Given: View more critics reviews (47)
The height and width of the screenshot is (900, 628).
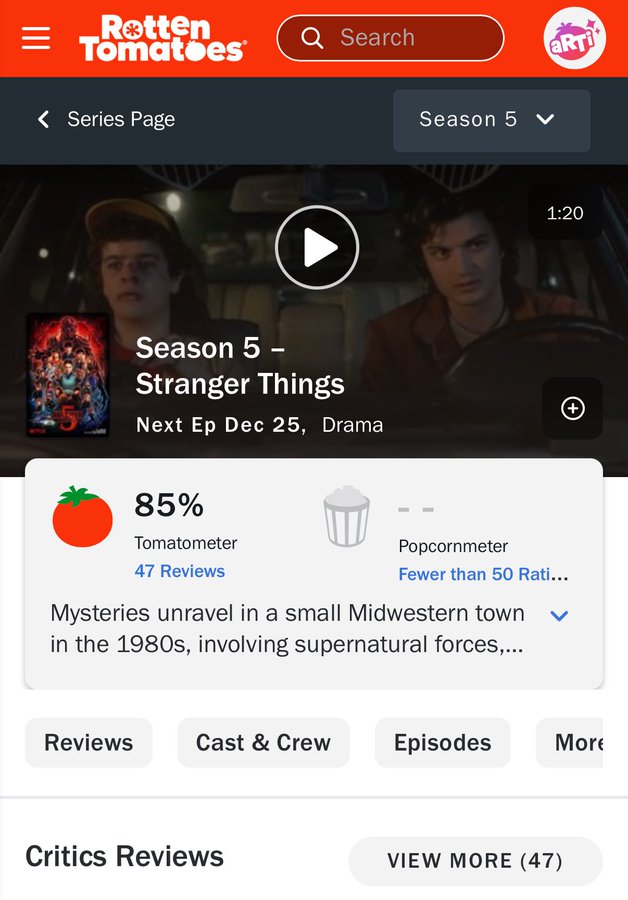Looking at the screenshot, I should (x=475, y=861).
